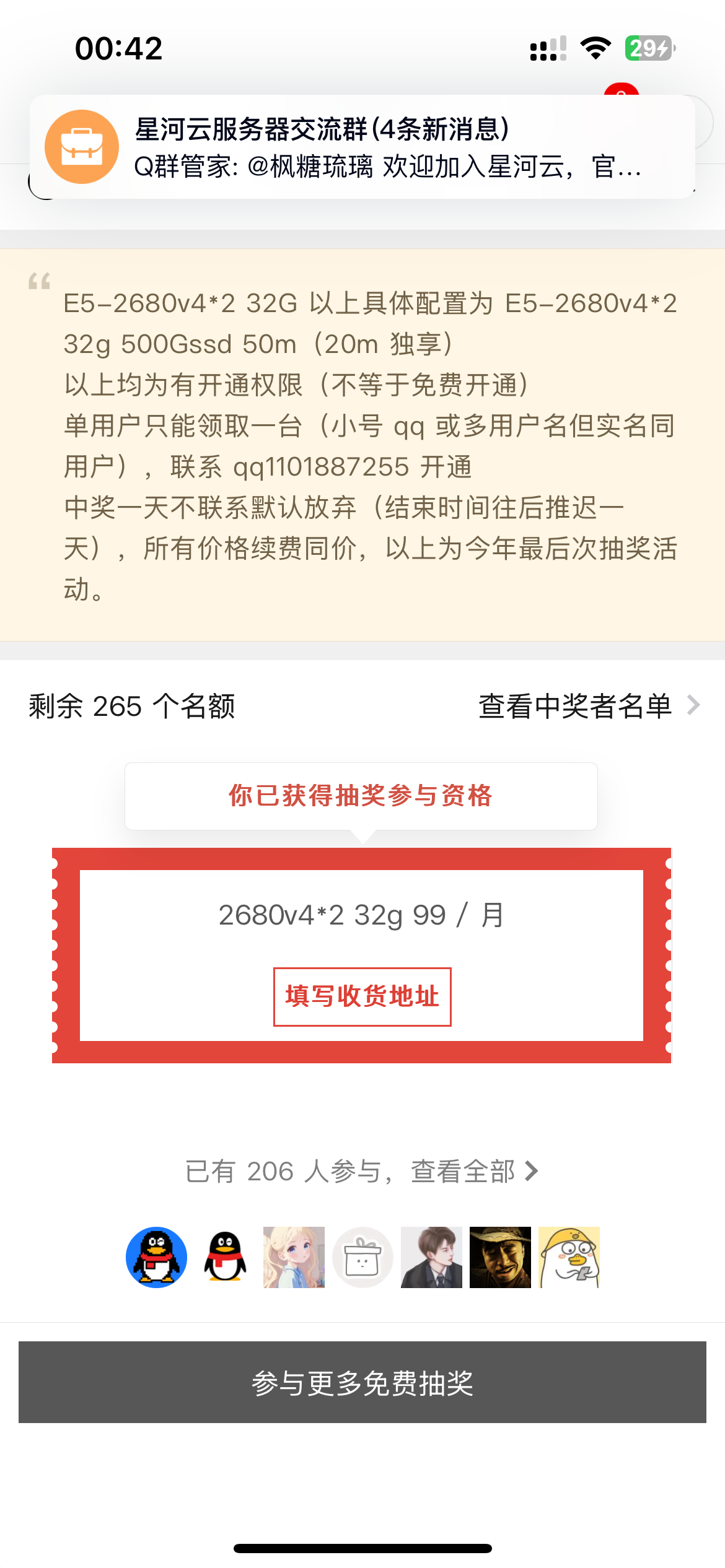Open the 星河云服务器交流群 notification banner
This screenshot has width=725, height=1568.
(x=362, y=147)
